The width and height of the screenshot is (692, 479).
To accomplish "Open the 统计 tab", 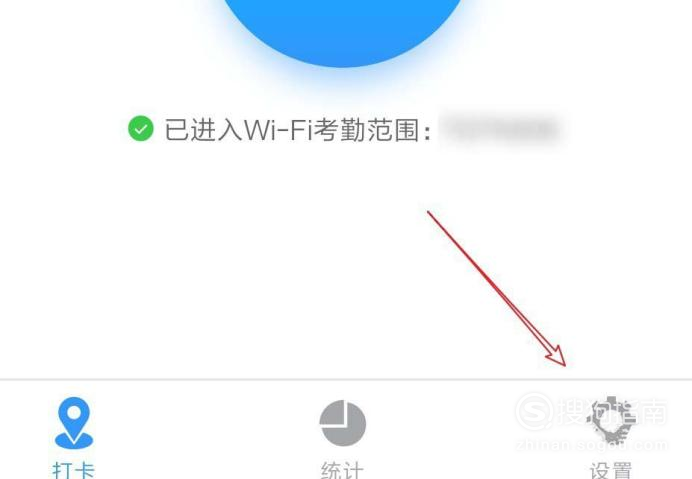I will click(x=342, y=436).
